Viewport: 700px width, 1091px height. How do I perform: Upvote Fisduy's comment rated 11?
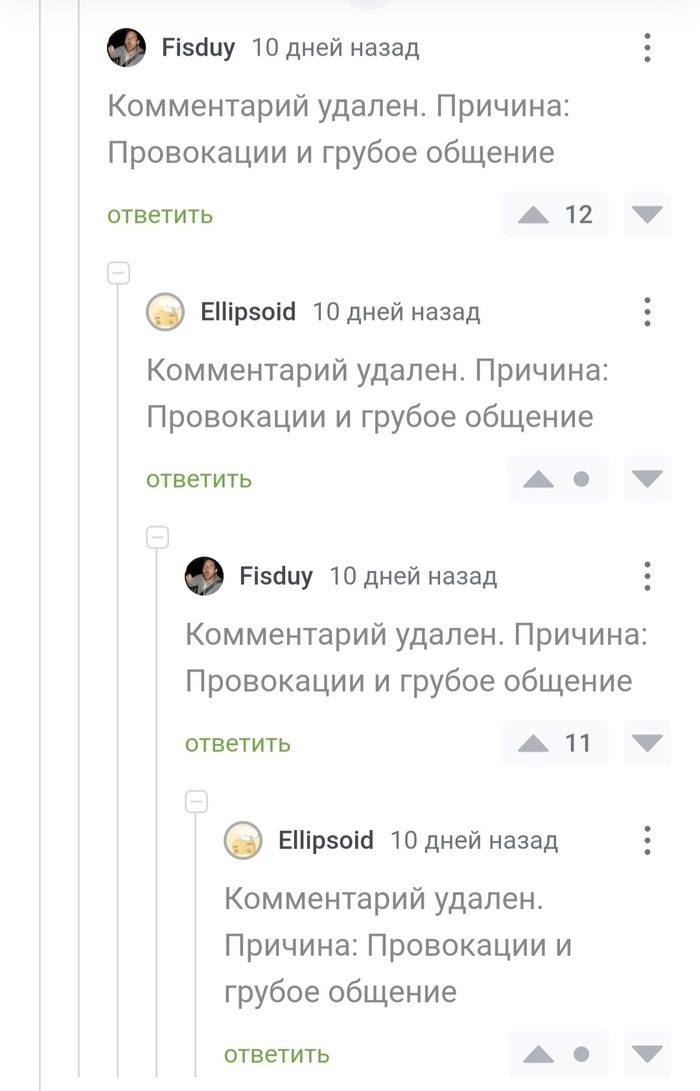click(534, 743)
